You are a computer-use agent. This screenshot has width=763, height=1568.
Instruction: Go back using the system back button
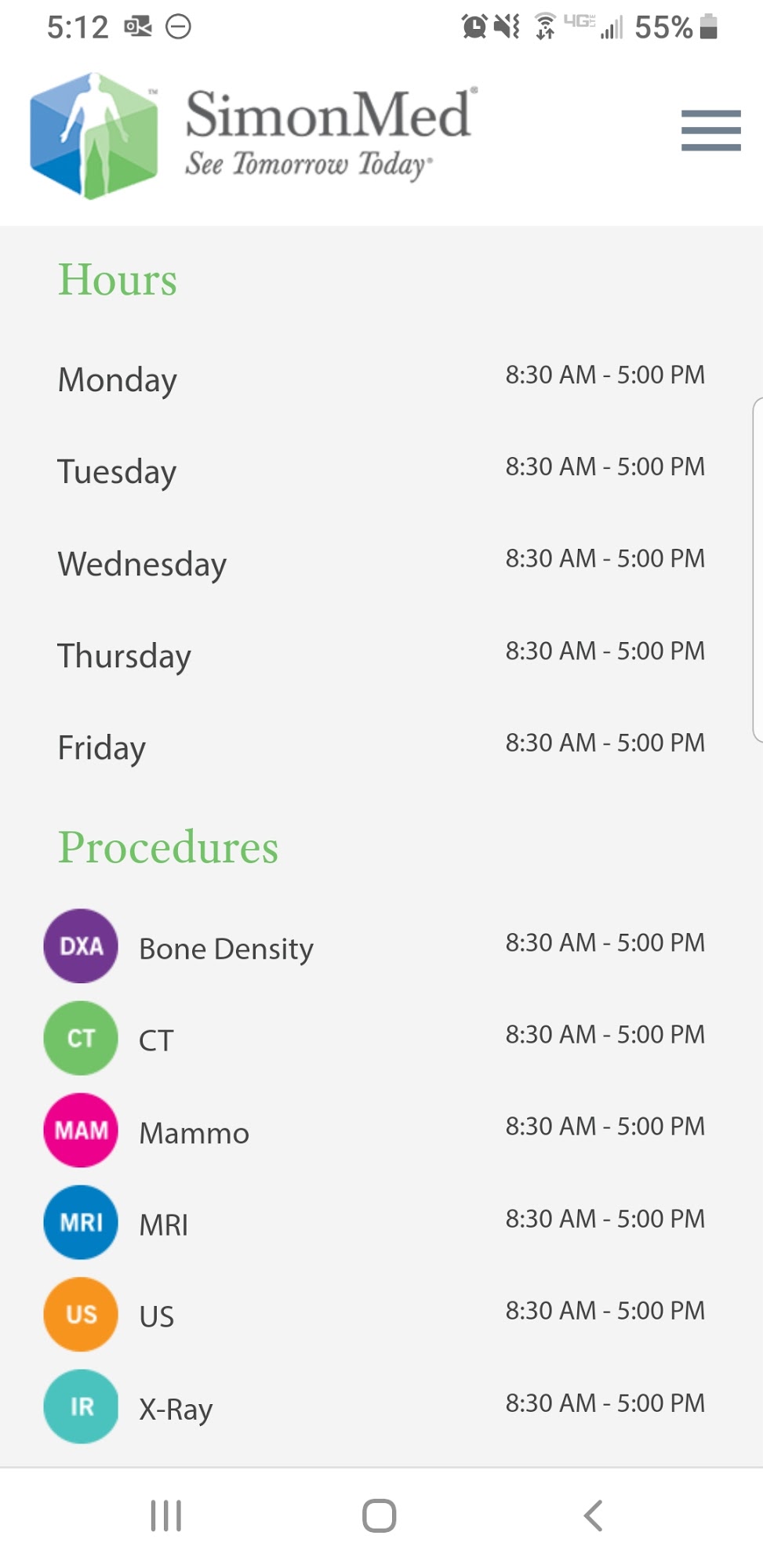pos(594,1515)
